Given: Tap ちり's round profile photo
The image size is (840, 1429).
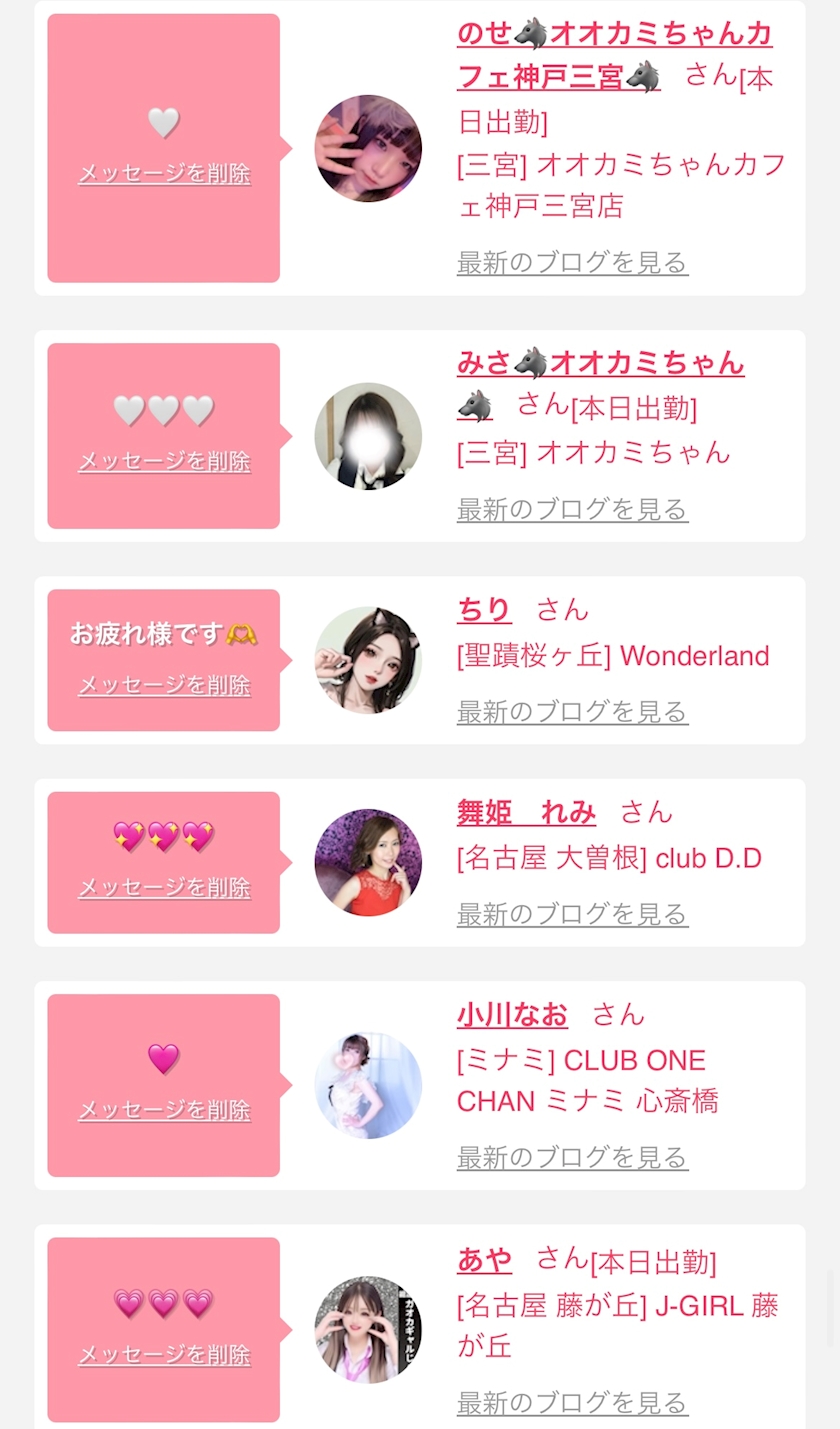Looking at the screenshot, I should pyautogui.click(x=368, y=660).
